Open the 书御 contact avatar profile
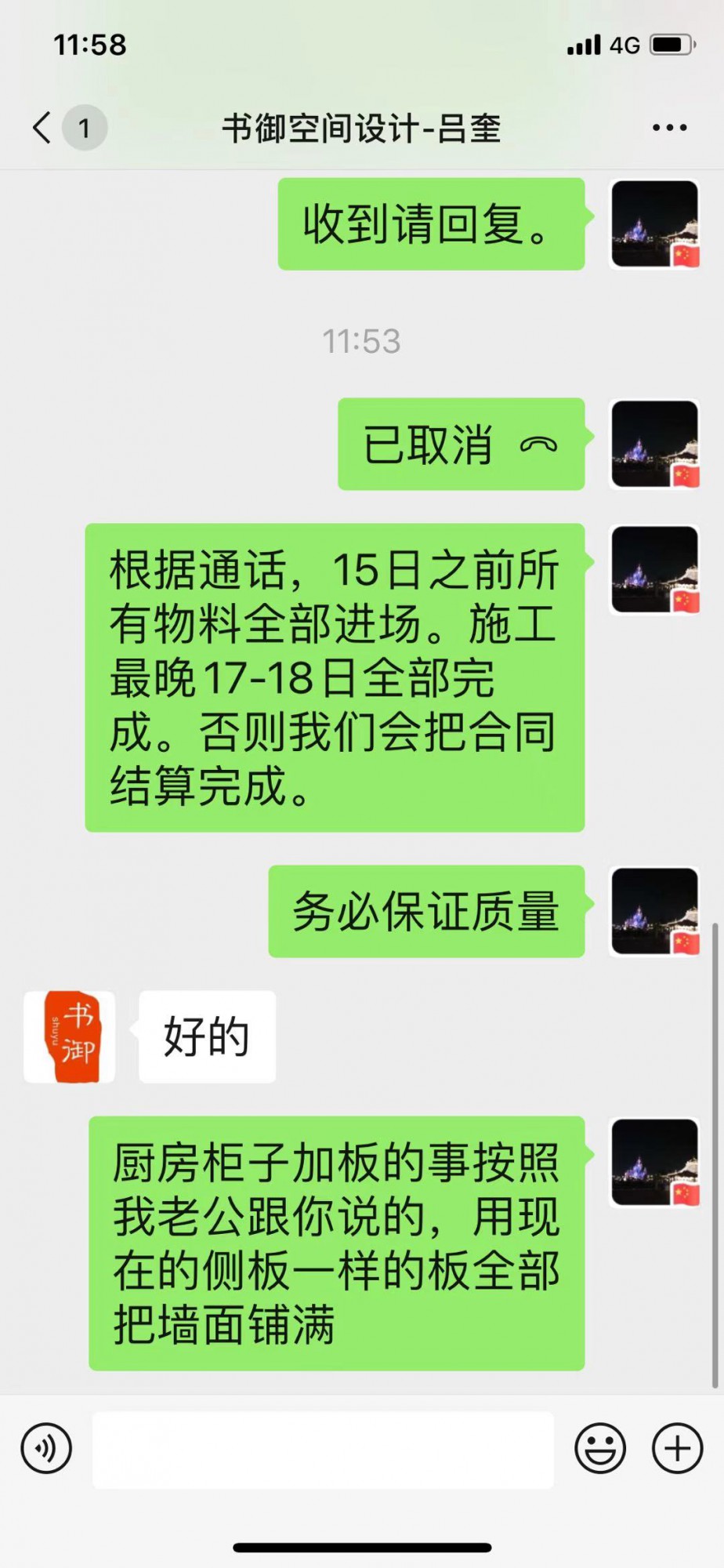The width and height of the screenshot is (724, 1568). click(x=70, y=1036)
